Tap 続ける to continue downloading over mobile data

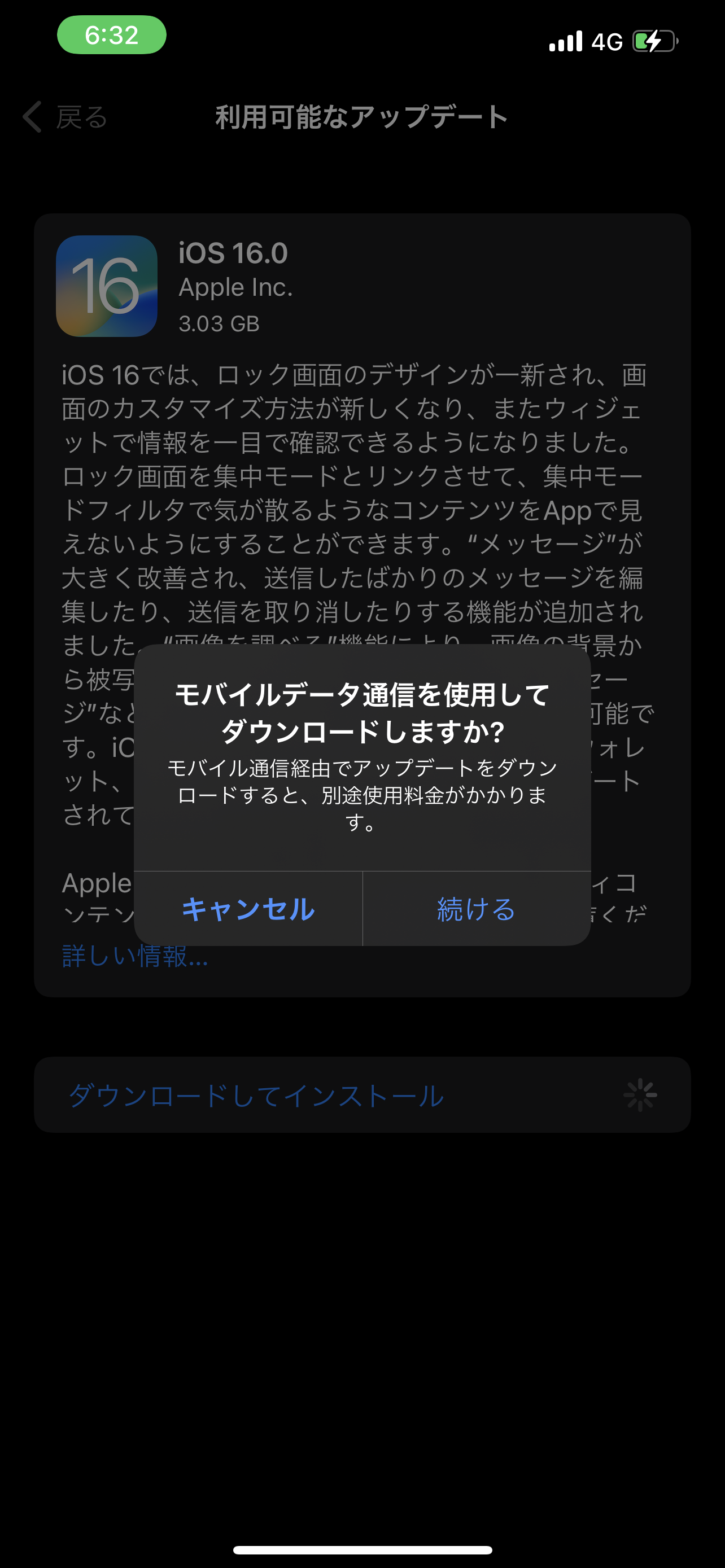click(x=475, y=909)
